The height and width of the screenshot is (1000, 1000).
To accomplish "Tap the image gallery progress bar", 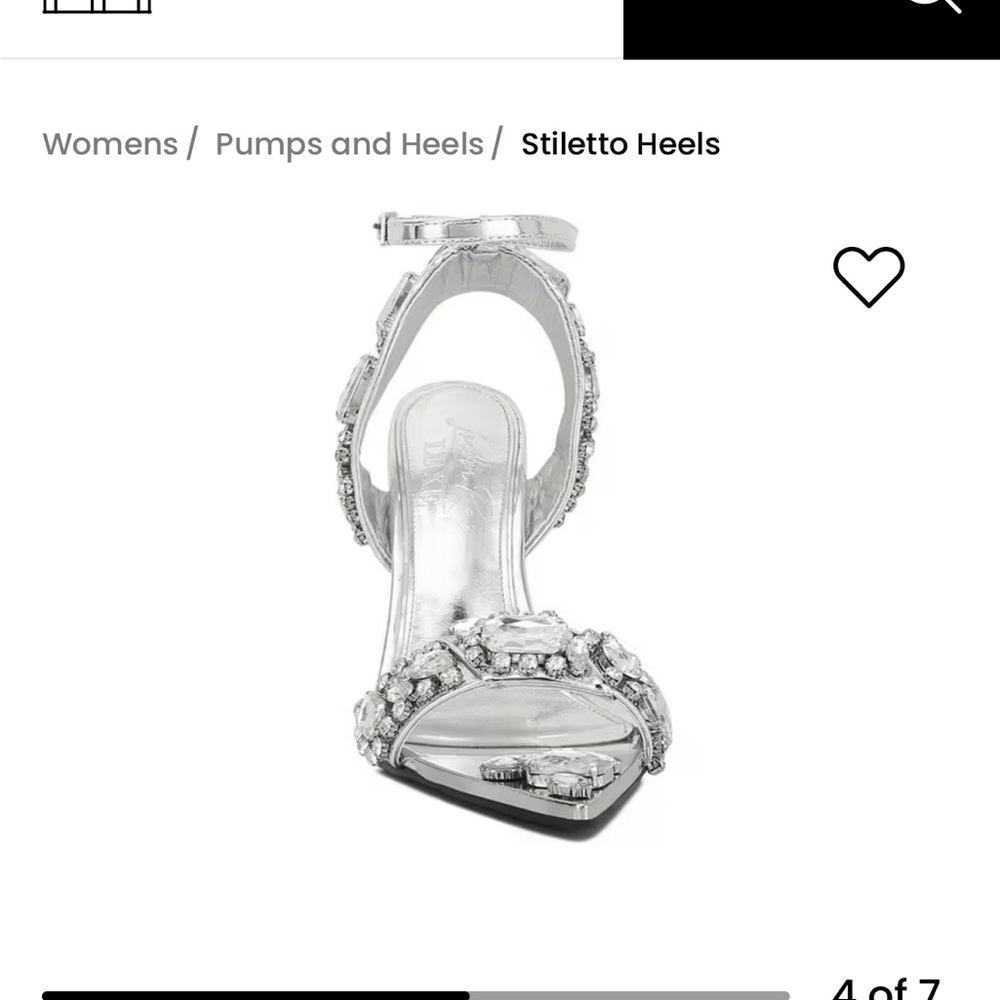I will 415,994.
